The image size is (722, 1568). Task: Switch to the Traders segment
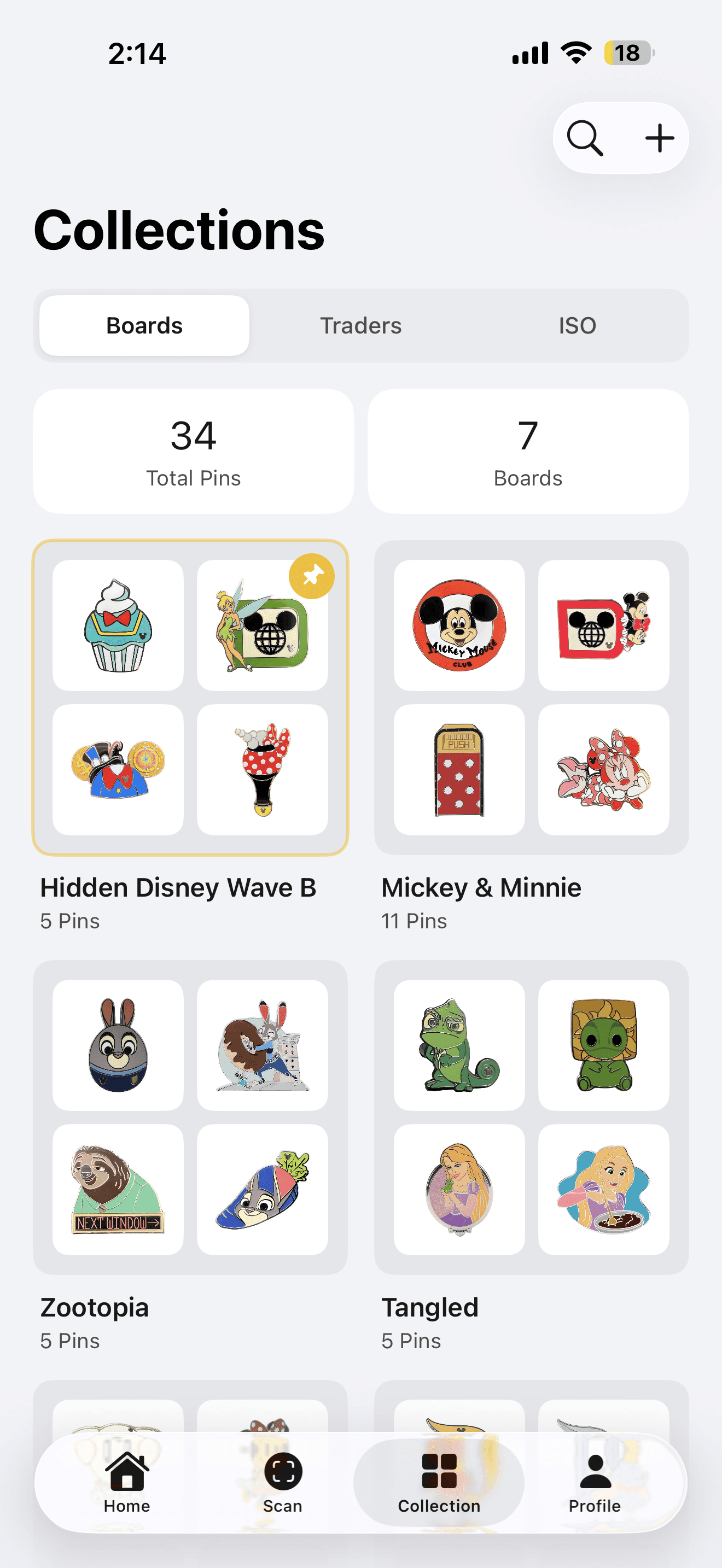pos(360,326)
